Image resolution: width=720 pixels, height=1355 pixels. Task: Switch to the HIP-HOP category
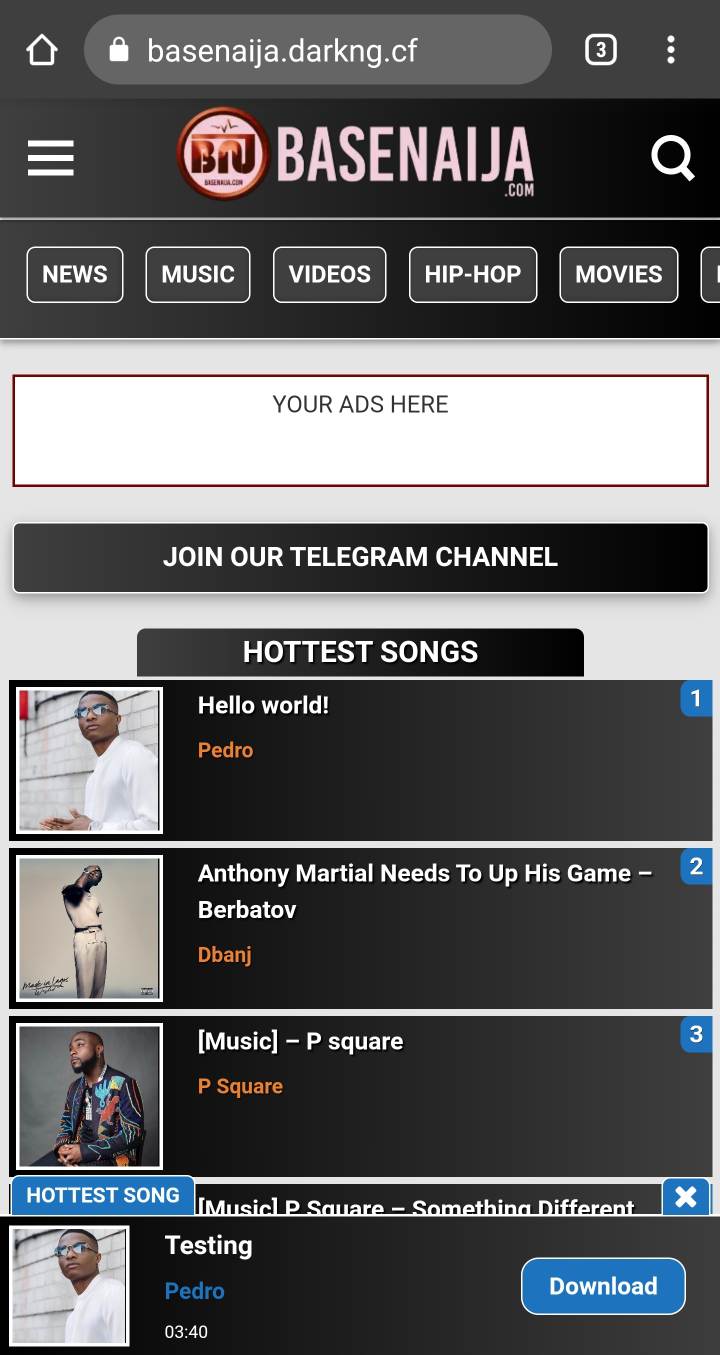point(472,274)
